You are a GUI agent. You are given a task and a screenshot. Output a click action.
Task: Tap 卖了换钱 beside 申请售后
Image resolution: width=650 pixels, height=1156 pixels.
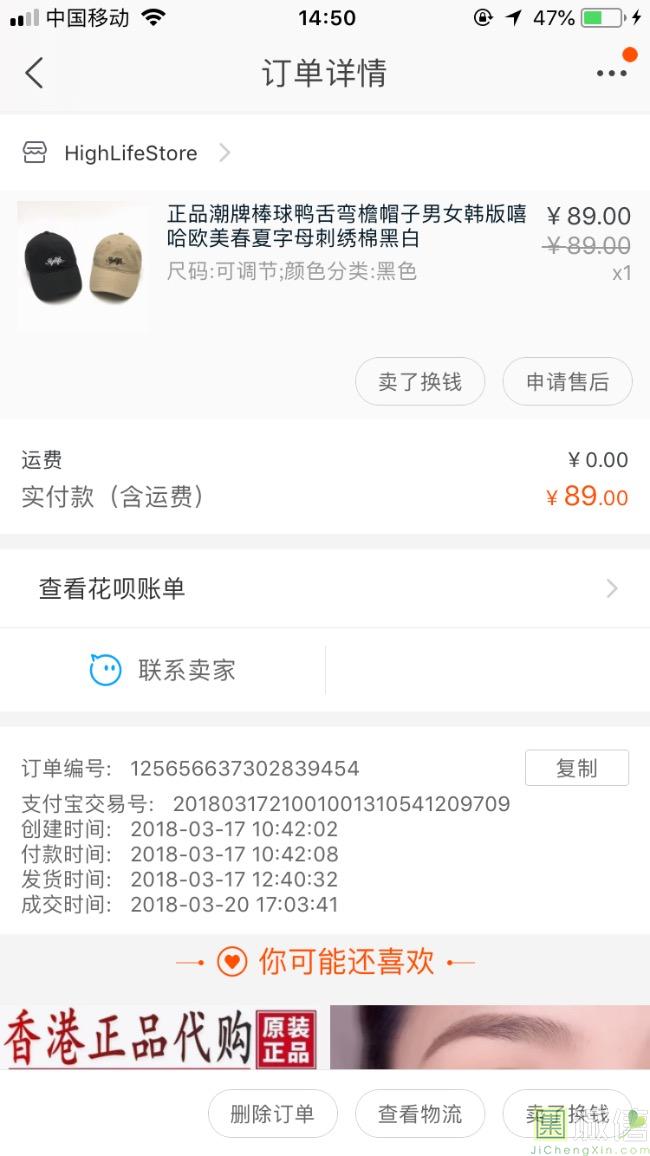point(420,382)
